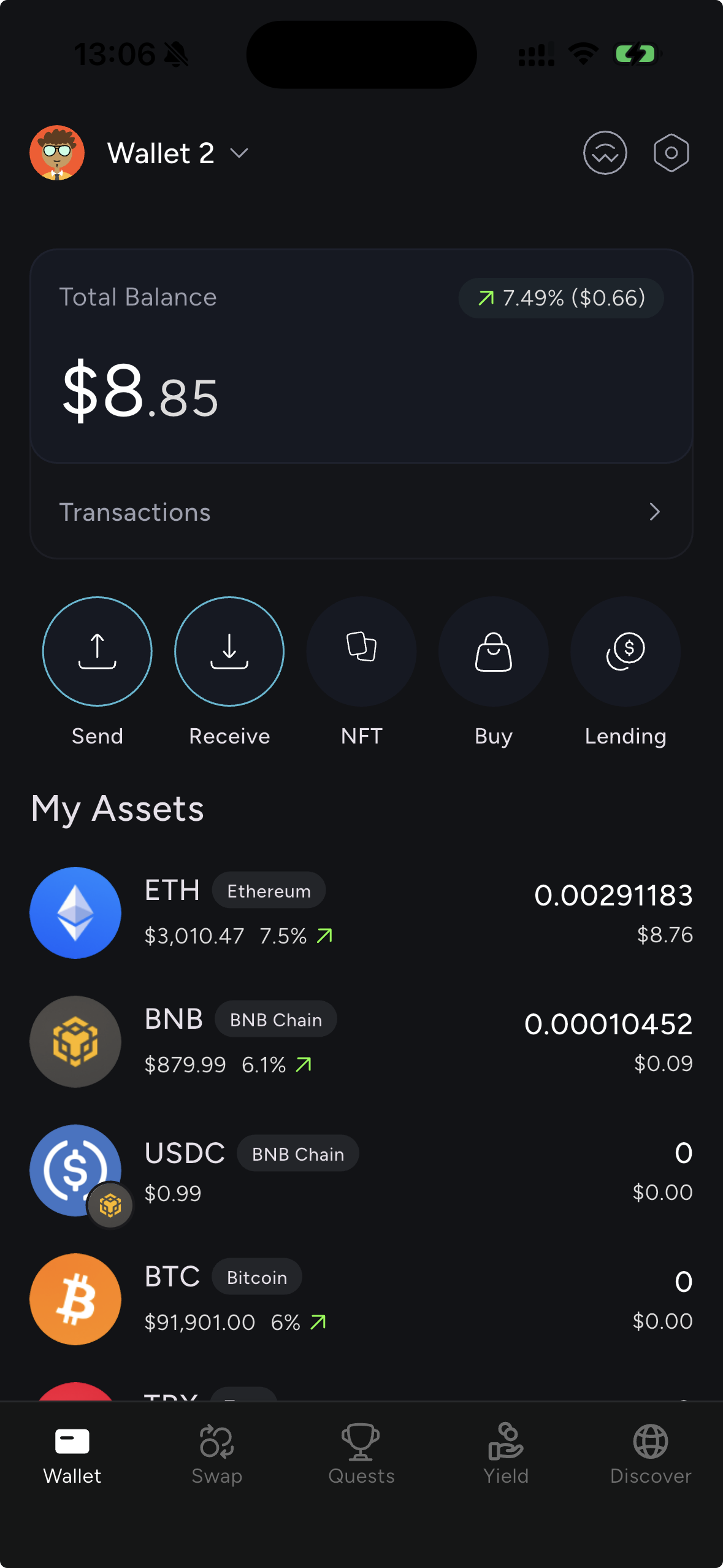
Task: Select the Wallet tab in bottom navigation
Action: (72, 1454)
